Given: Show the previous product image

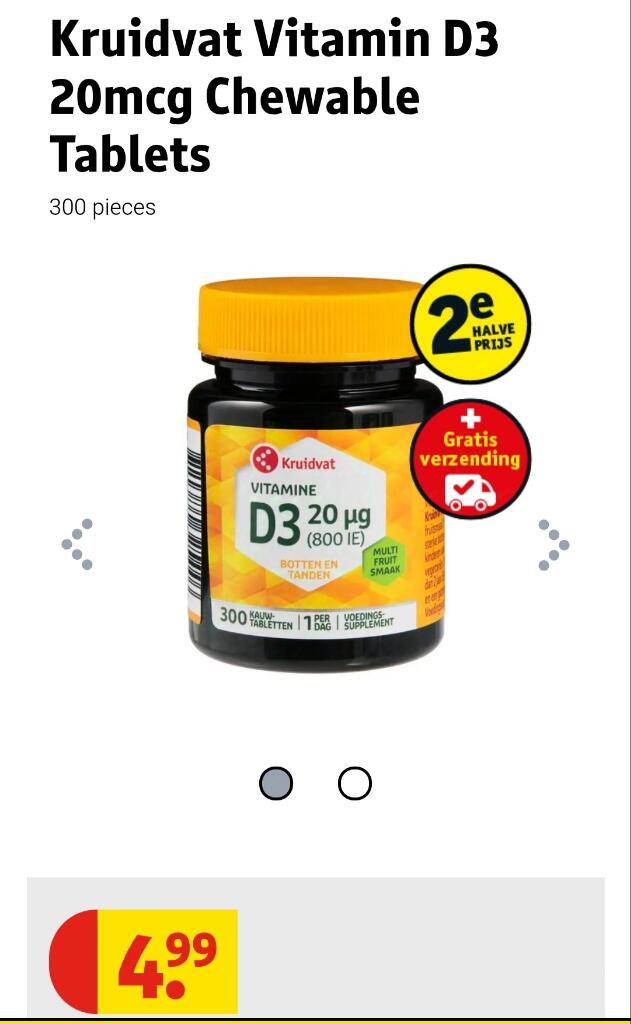Looking at the screenshot, I should [76, 544].
